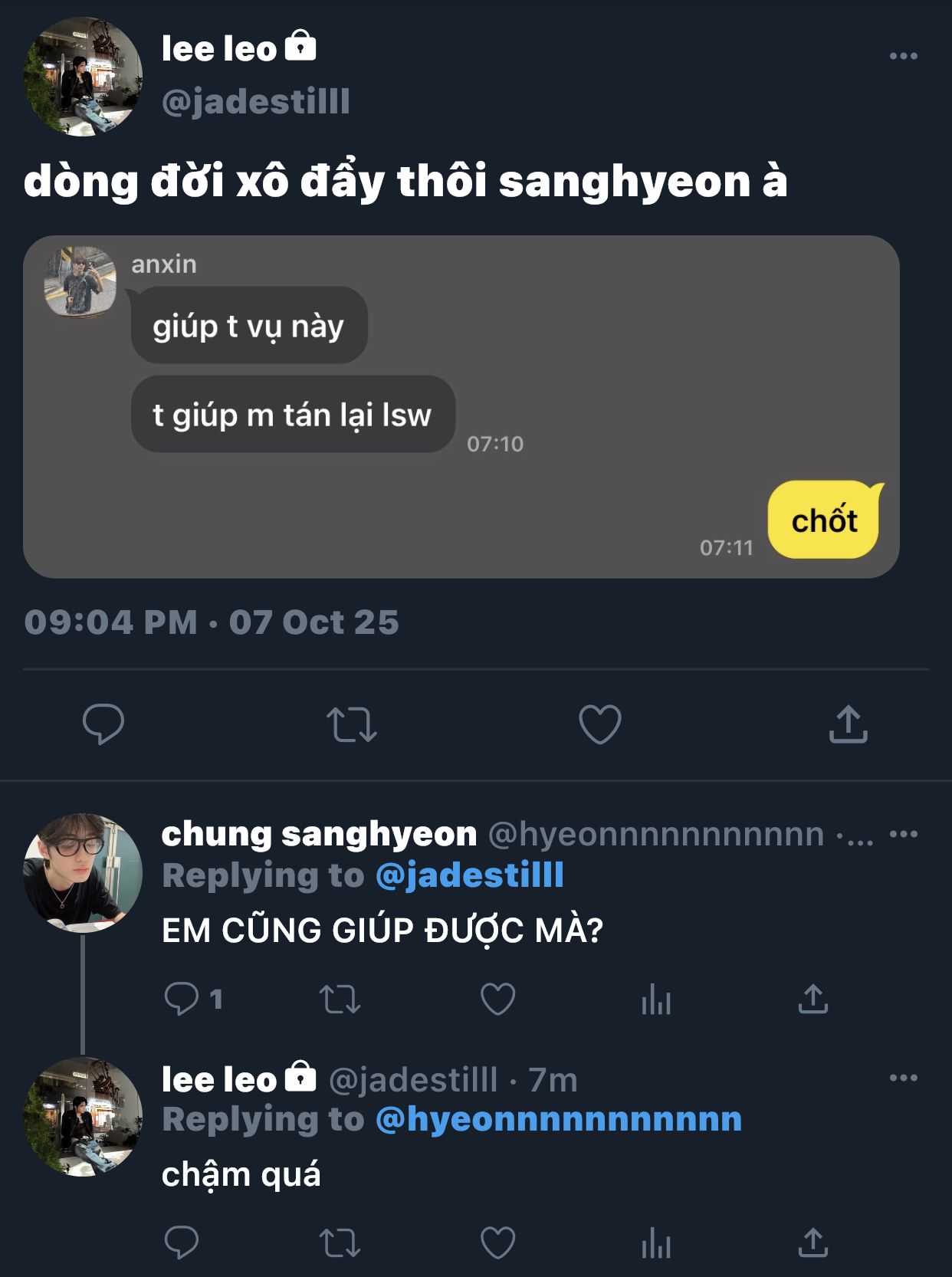Like chung sanghyeon's reply
Image resolution: width=952 pixels, height=1277 pixels.
click(x=497, y=999)
